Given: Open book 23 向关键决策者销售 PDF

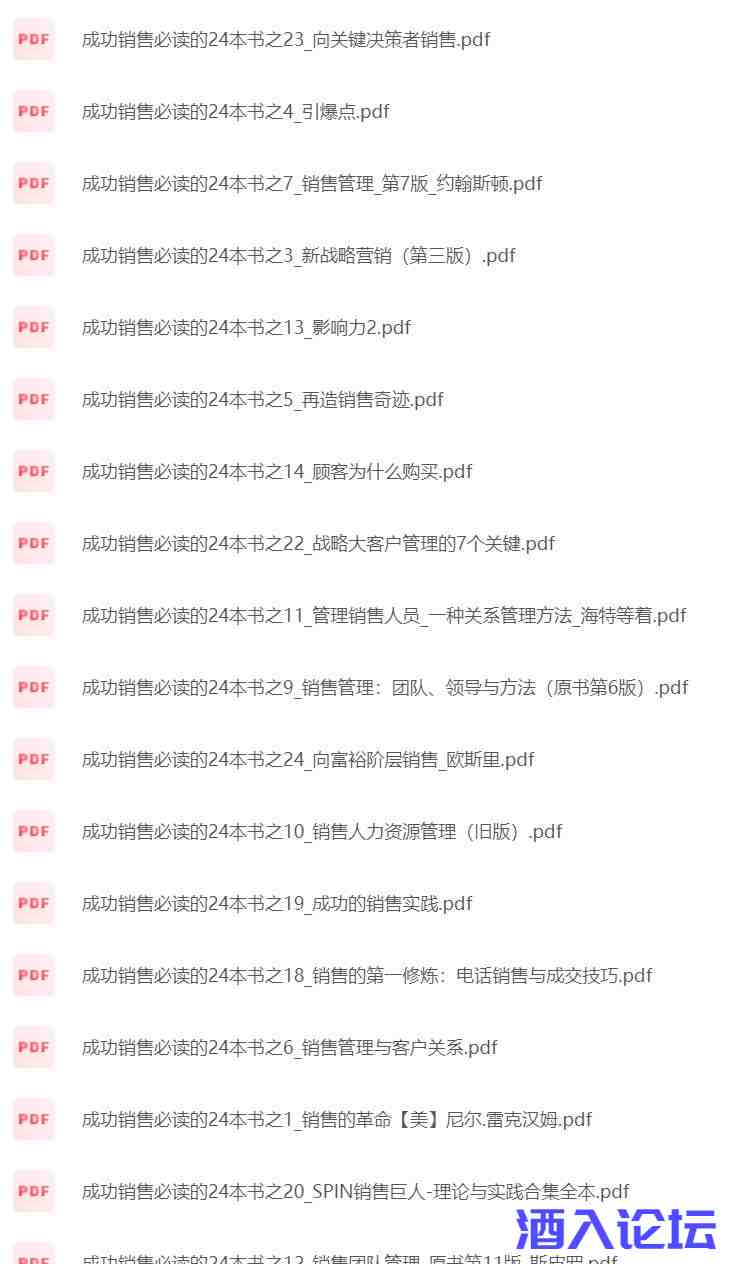Looking at the screenshot, I should pyautogui.click(x=286, y=40).
